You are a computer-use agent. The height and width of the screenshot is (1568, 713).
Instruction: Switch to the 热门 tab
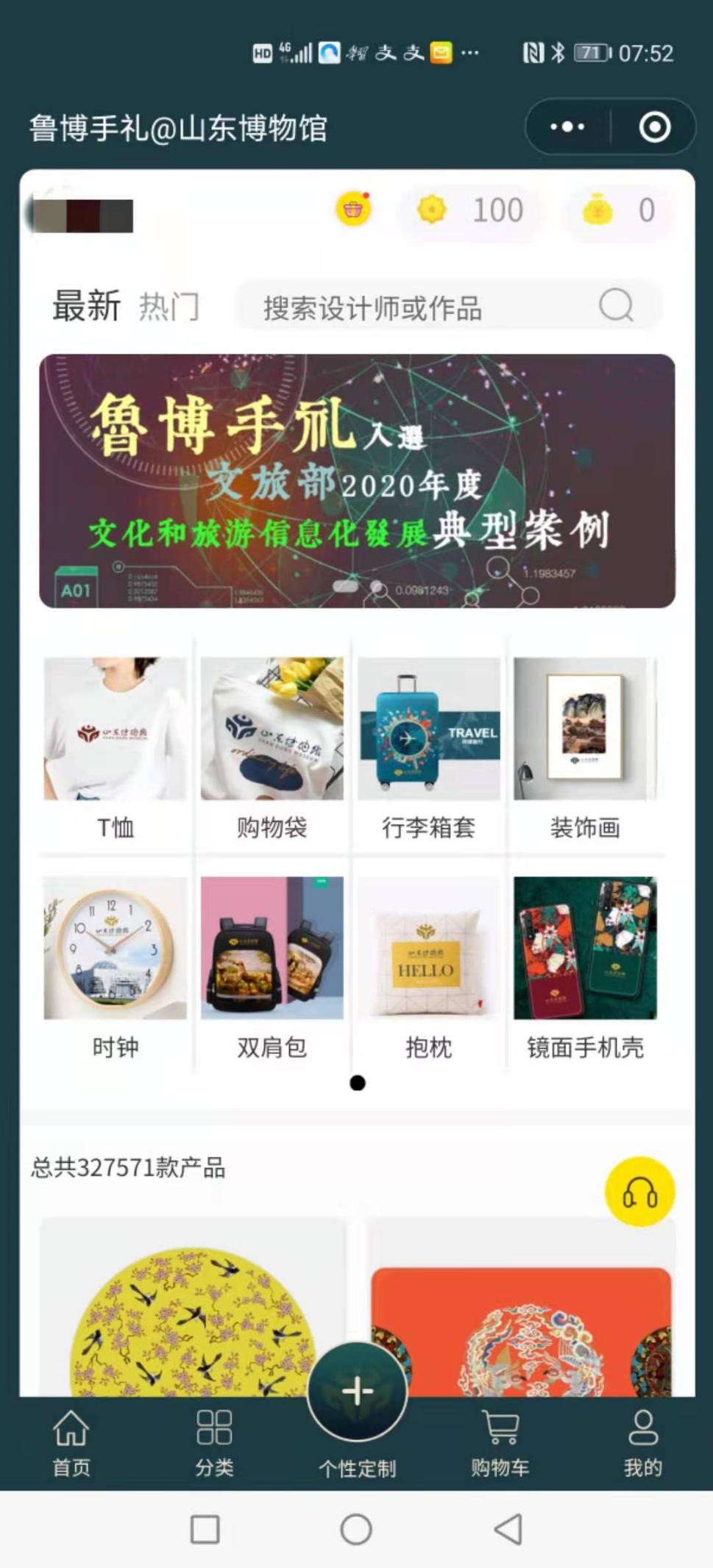169,306
